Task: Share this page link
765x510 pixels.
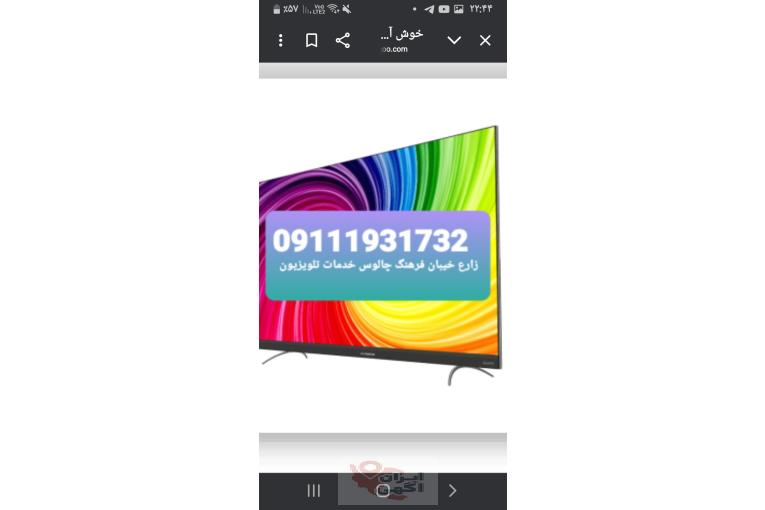Action: click(x=343, y=41)
